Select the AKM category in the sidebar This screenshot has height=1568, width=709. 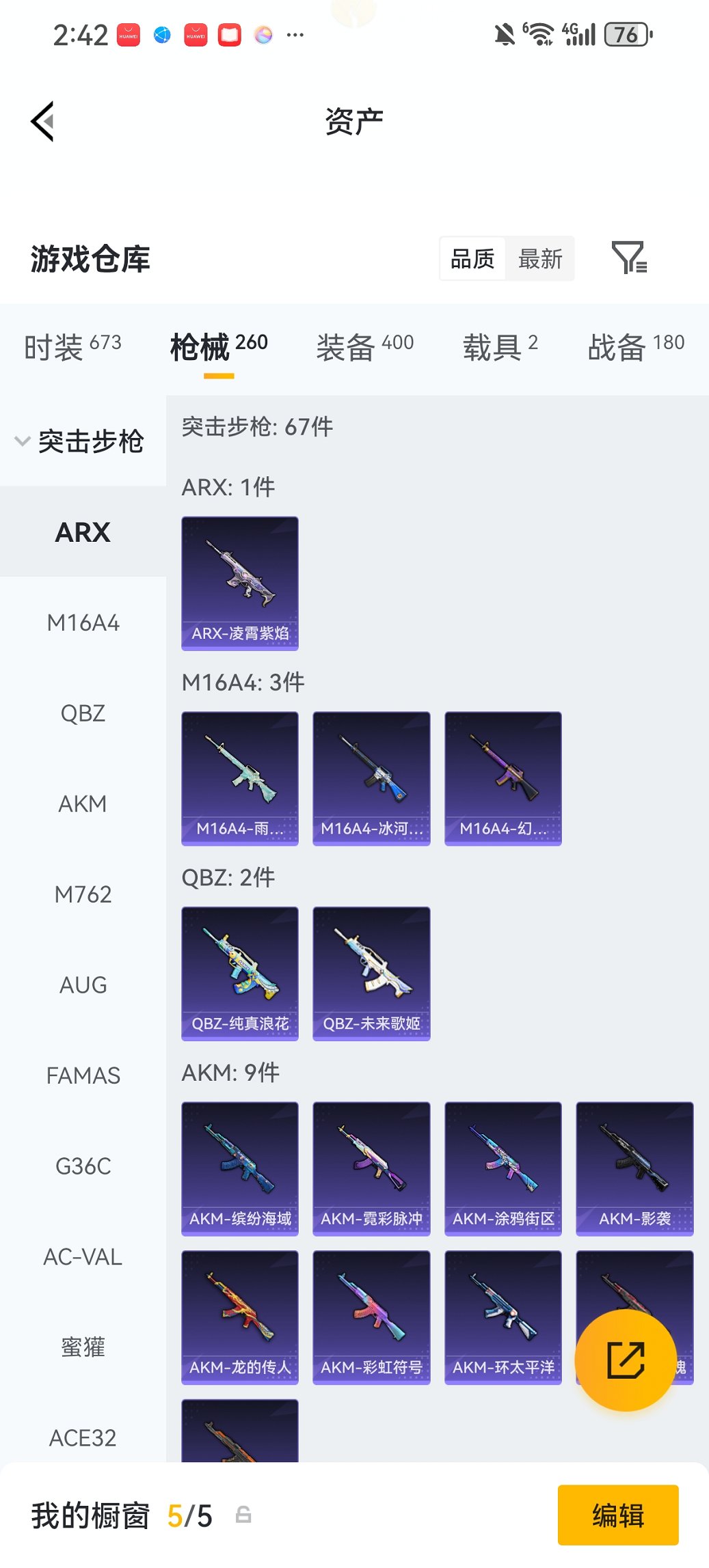tap(83, 803)
